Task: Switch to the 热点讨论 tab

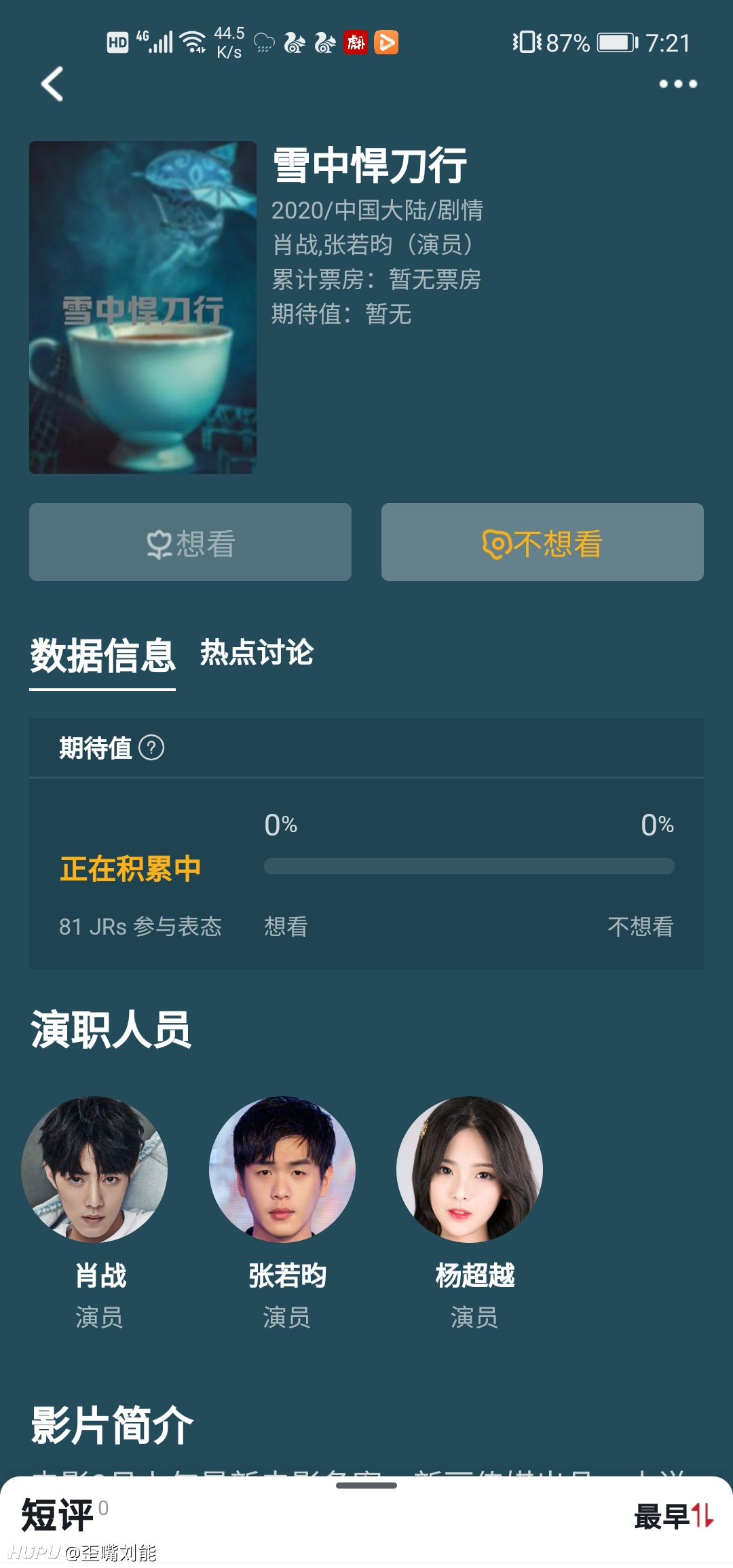Action: (257, 652)
